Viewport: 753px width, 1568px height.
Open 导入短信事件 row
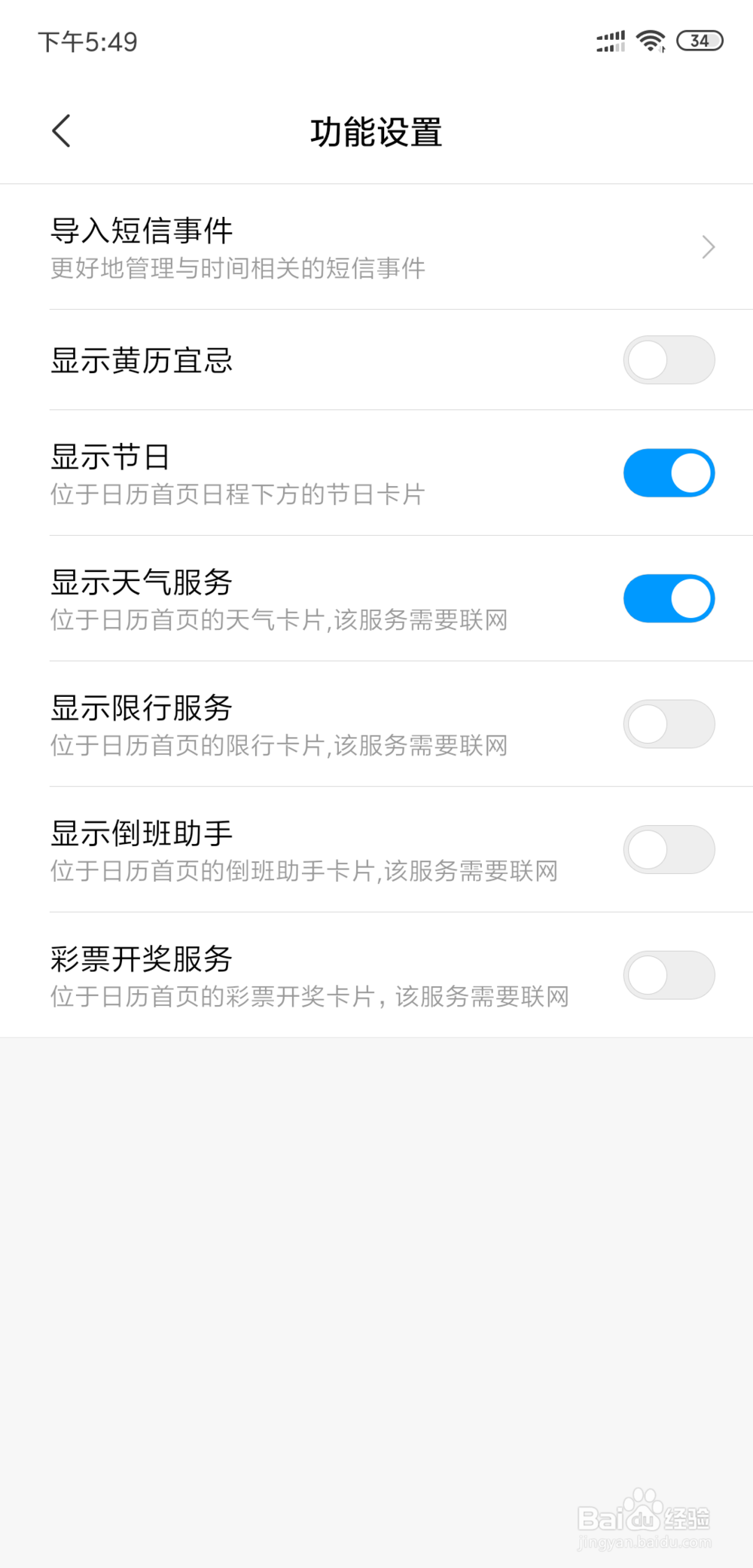[x=376, y=247]
